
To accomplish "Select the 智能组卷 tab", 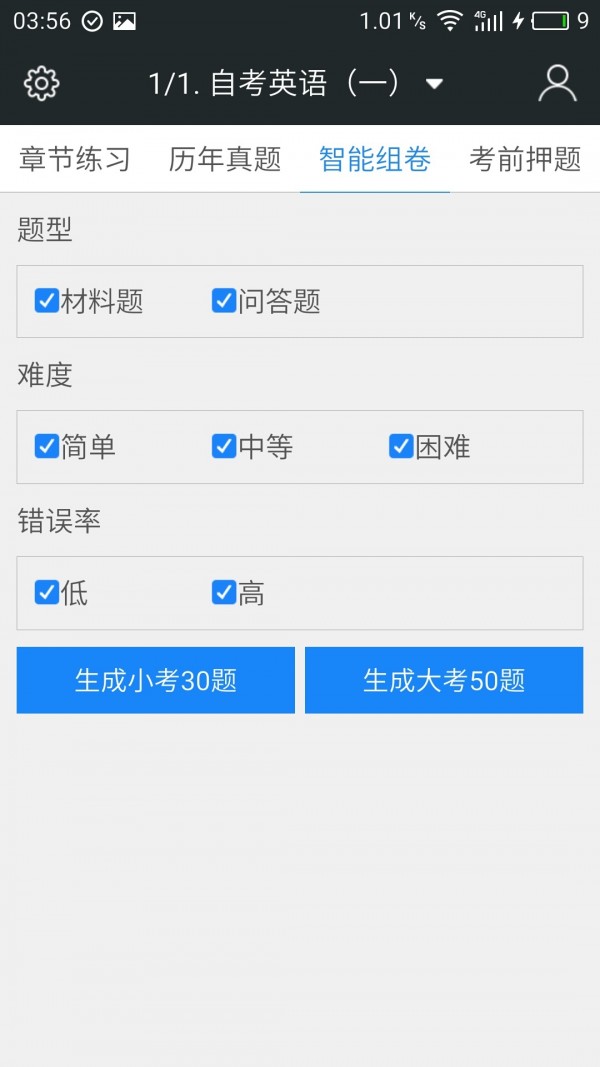I will click(x=375, y=159).
